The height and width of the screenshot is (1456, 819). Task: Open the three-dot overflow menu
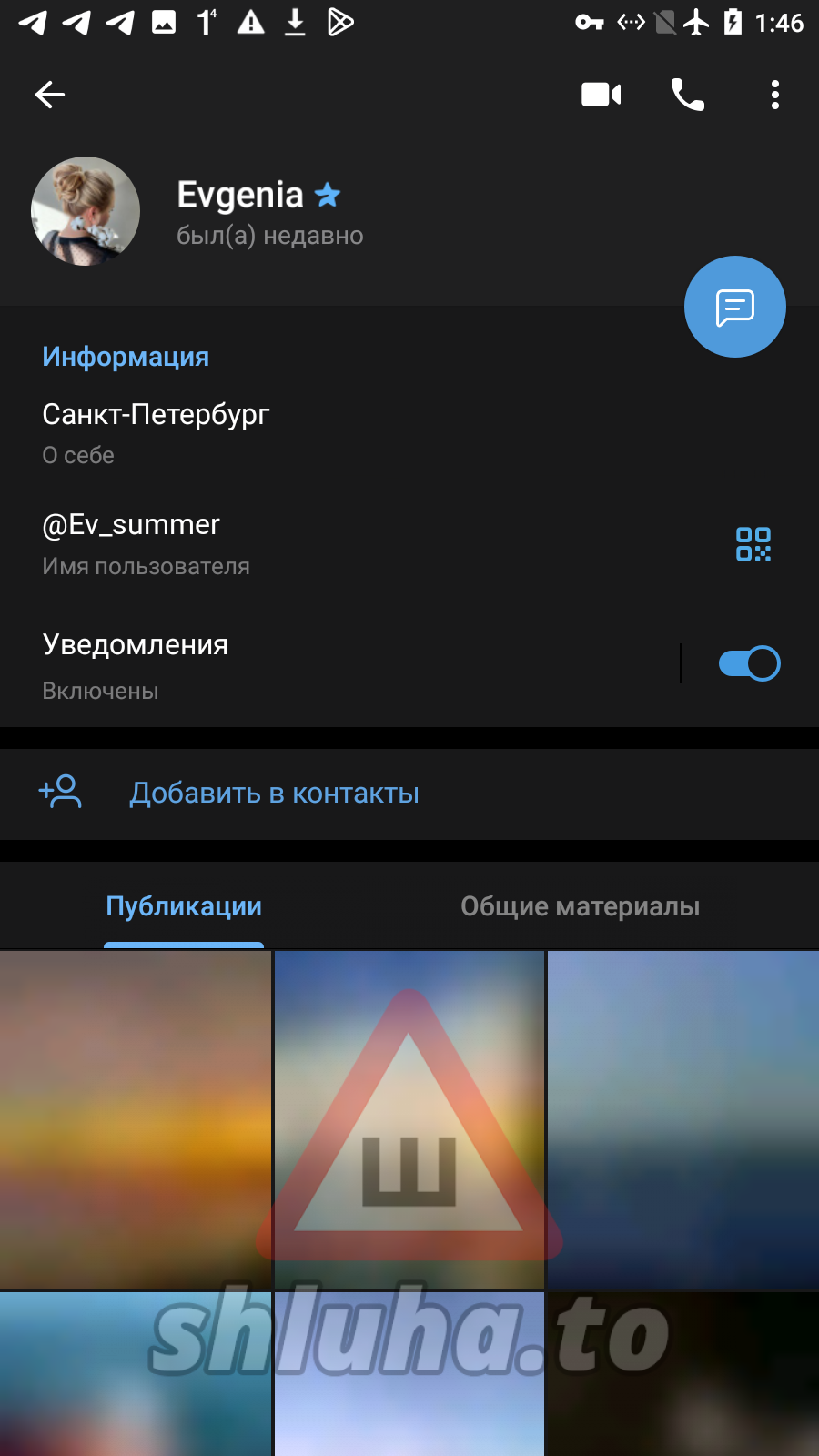click(x=775, y=95)
